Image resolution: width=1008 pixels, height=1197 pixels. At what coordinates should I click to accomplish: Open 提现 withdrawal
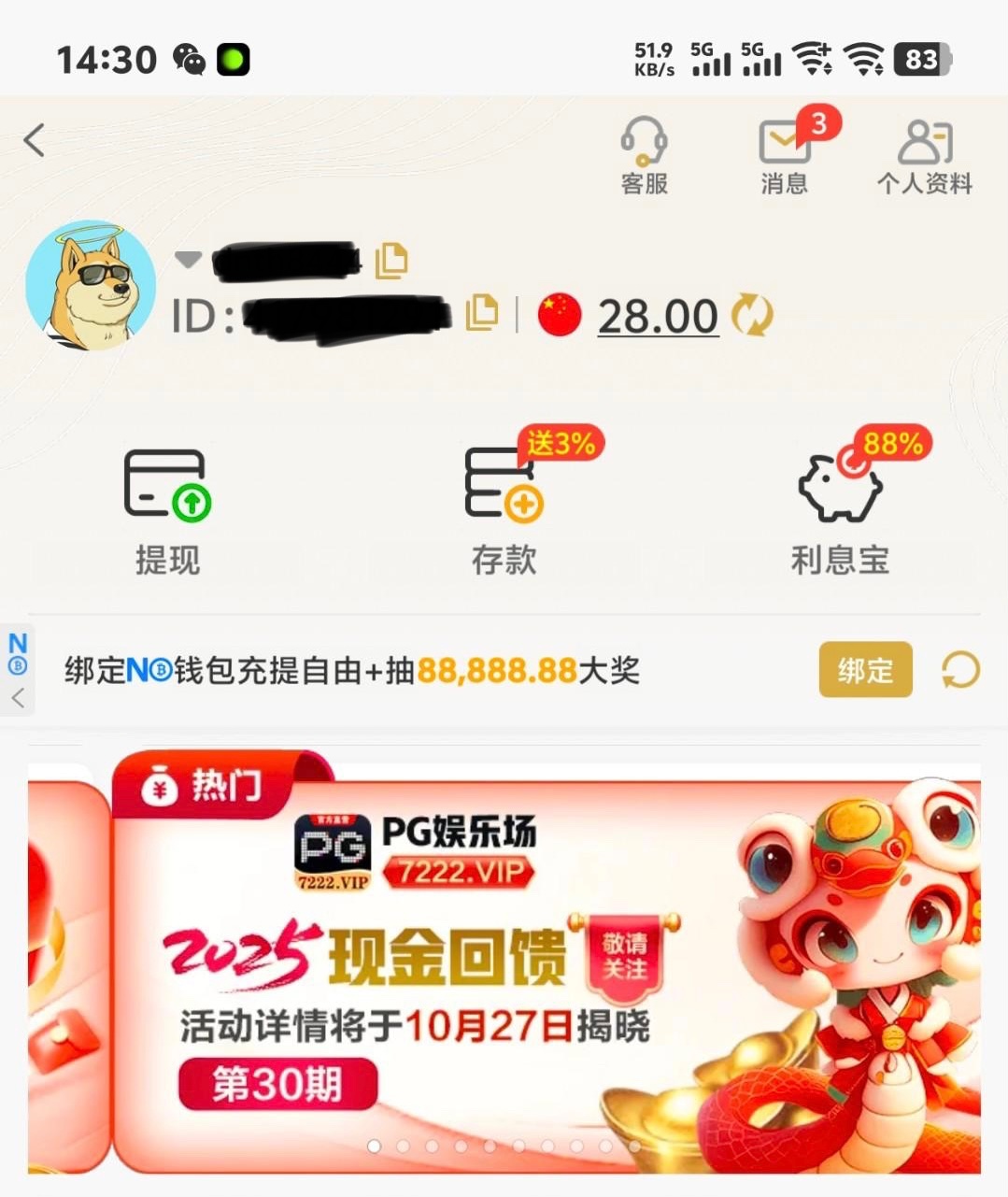(x=168, y=509)
